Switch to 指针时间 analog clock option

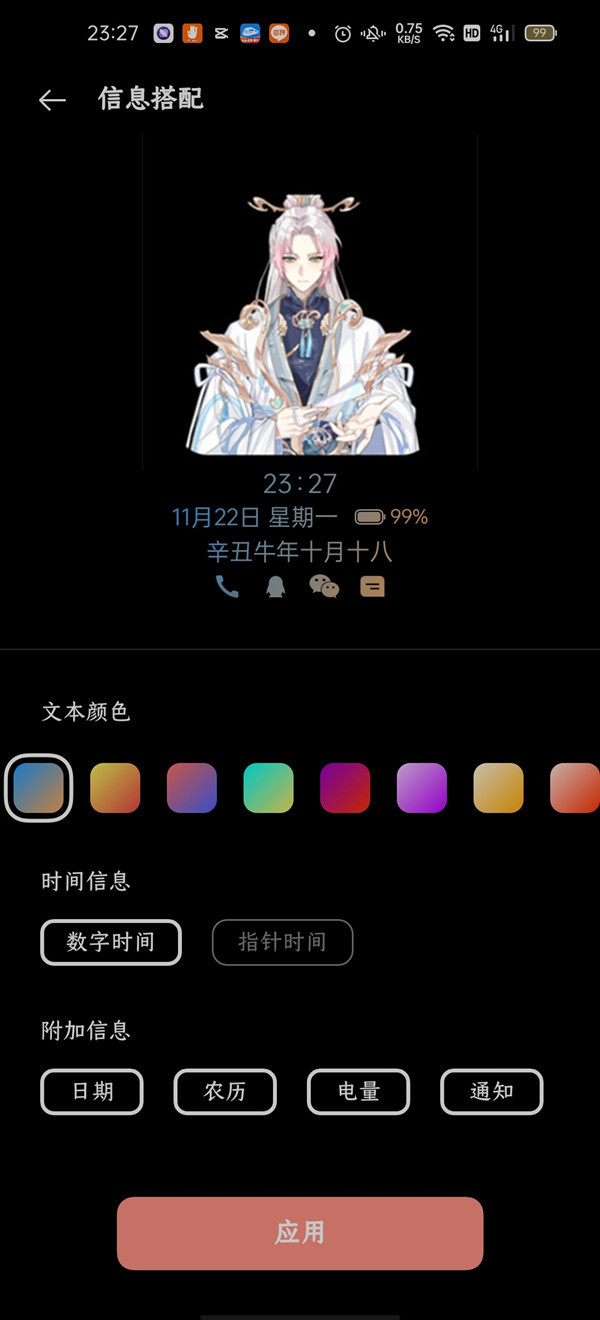[x=282, y=942]
